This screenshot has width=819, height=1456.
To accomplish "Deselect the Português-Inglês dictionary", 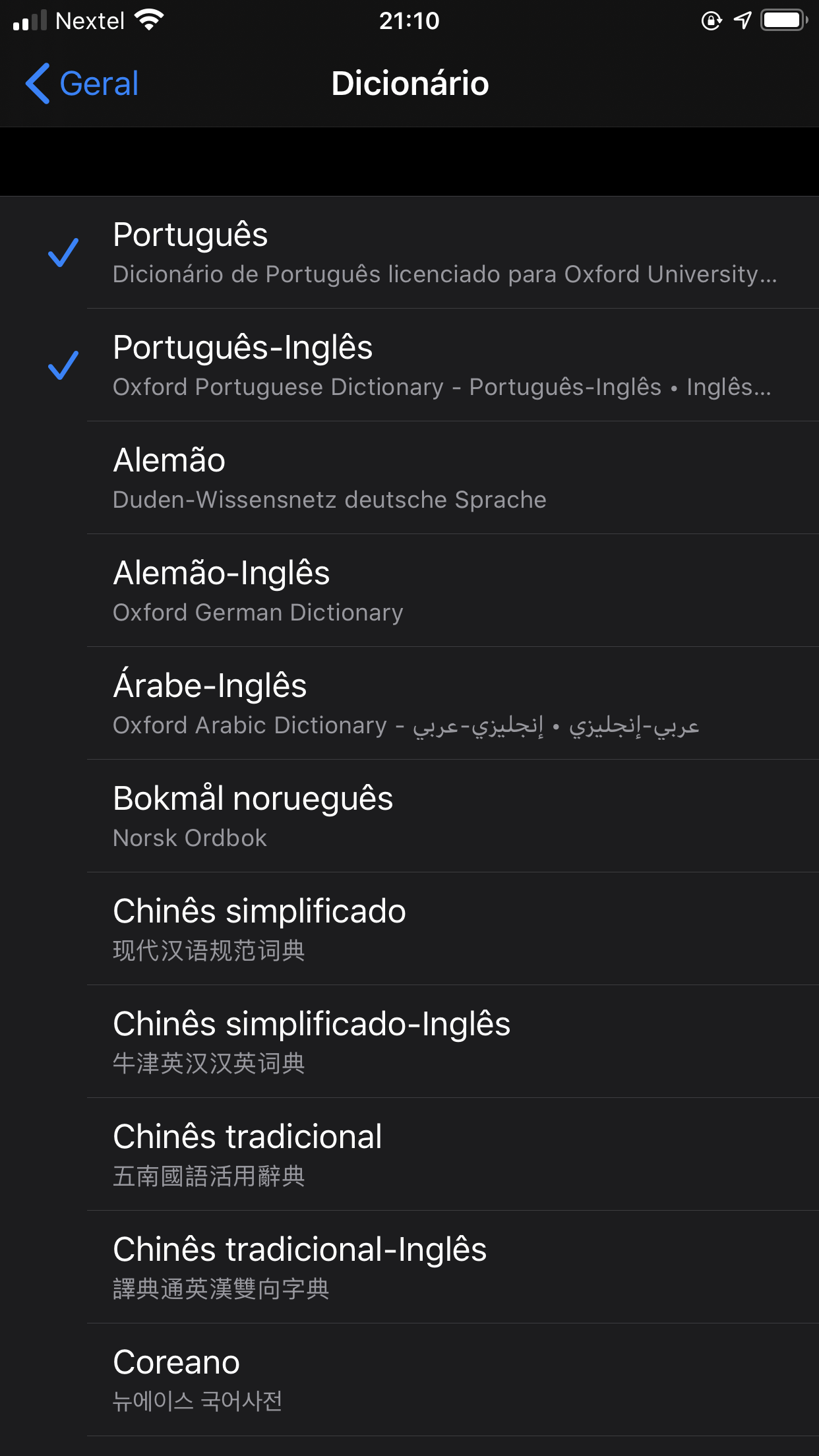I will [409, 365].
